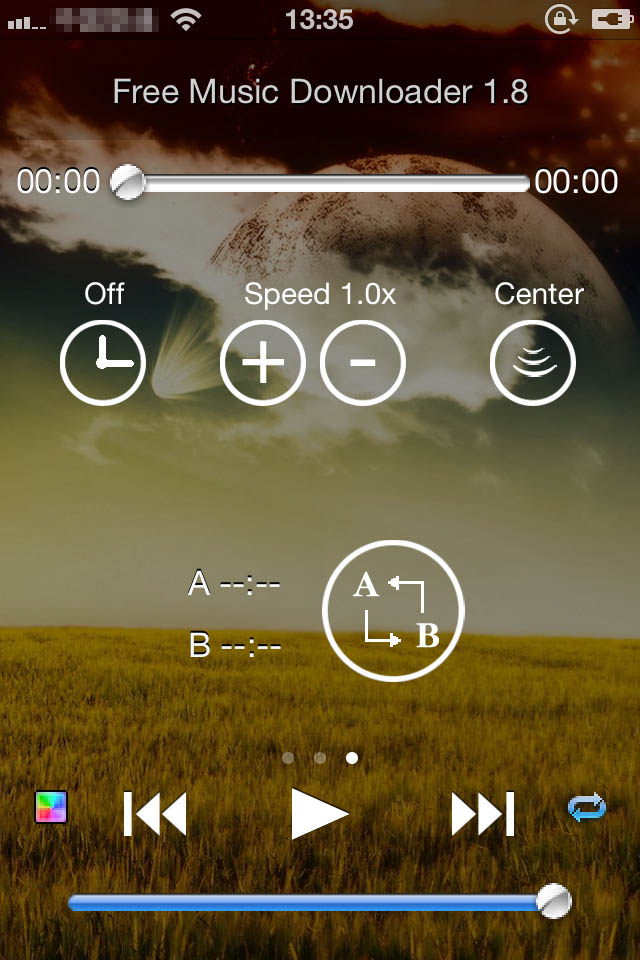Tap the Center audio balance icon
Viewport: 640px width, 960px height.
click(x=533, y=362)
